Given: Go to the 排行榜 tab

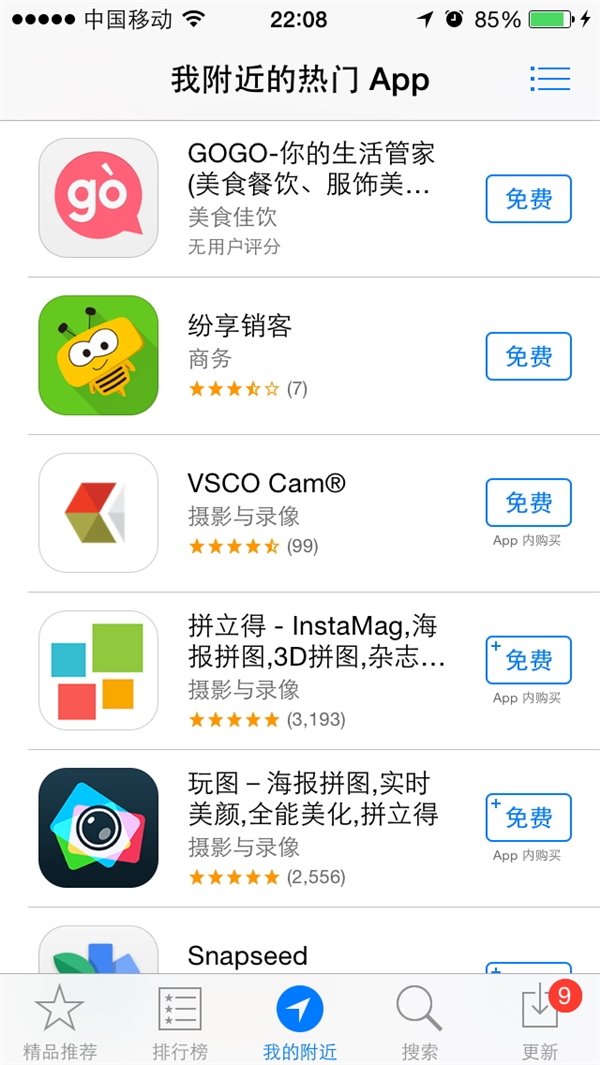Looking at the screenshot, I should 180,1022.
